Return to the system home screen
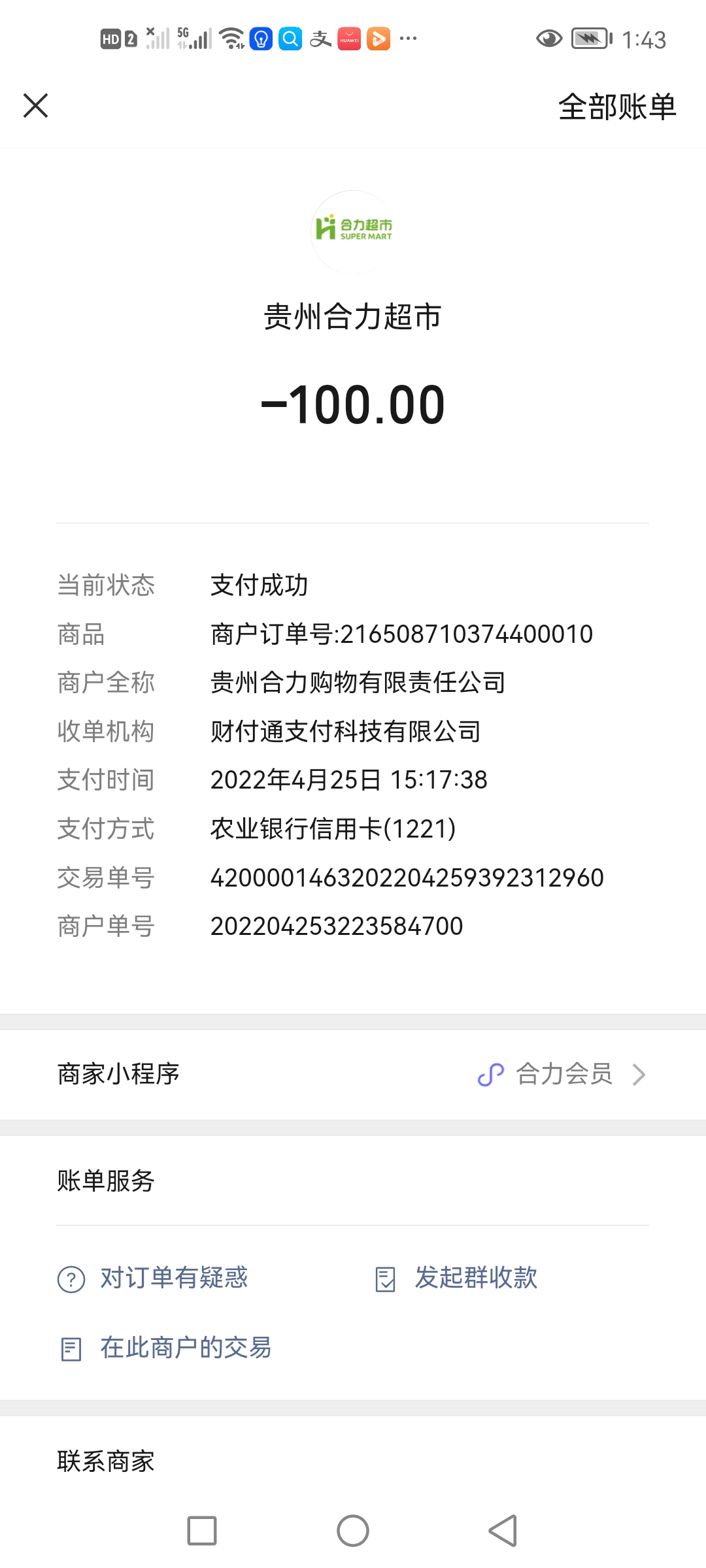706x1568 pixels. 353,1531
